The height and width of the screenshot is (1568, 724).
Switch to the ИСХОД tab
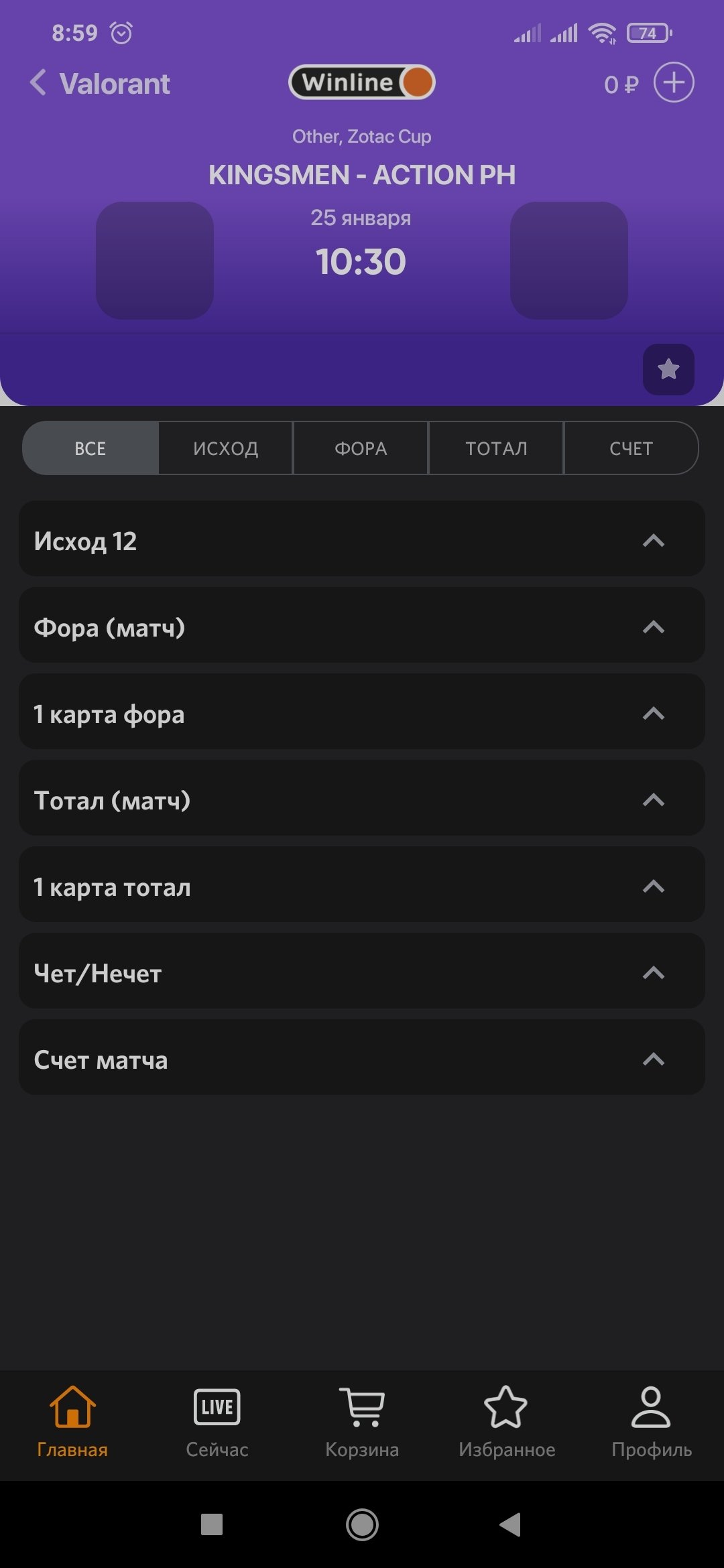point(226,448)
